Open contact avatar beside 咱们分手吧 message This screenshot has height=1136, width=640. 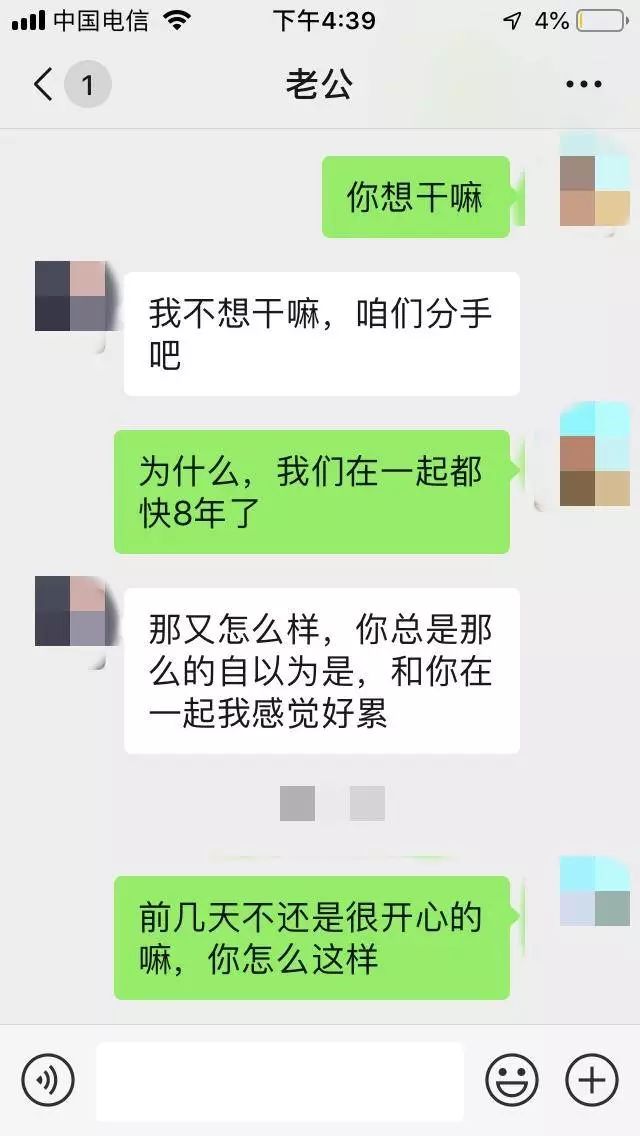tap(70, 296)
